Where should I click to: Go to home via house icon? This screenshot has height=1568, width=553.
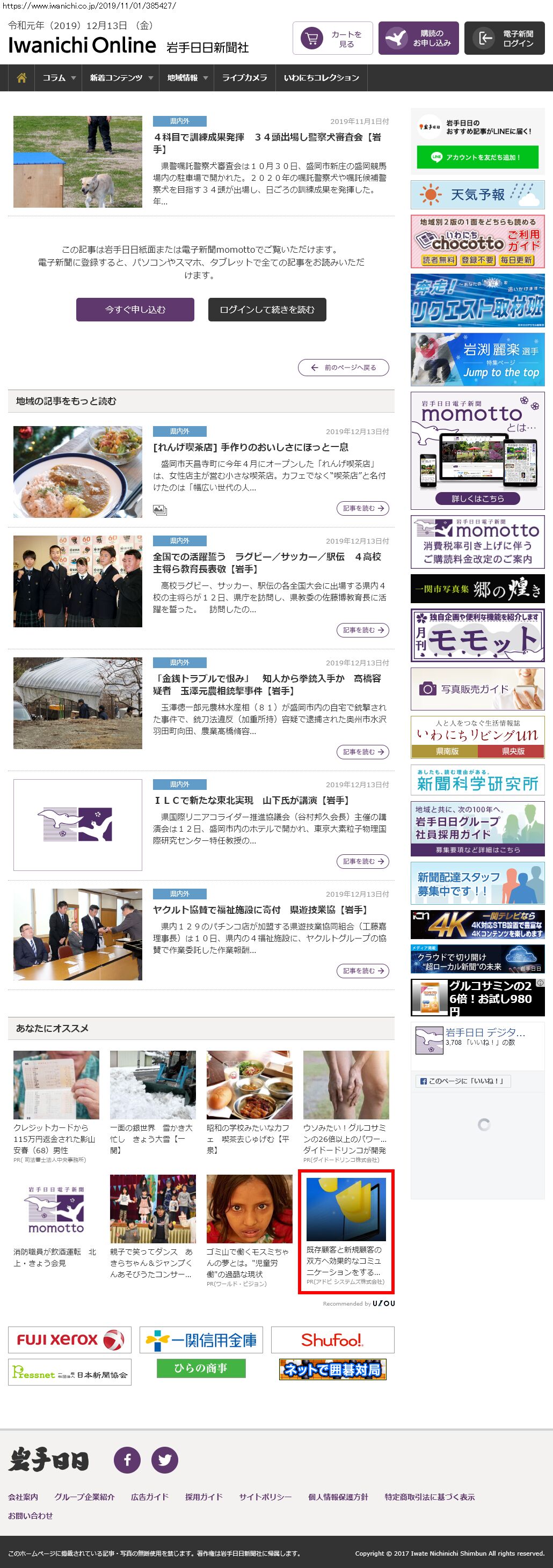(x=21, y=78)
